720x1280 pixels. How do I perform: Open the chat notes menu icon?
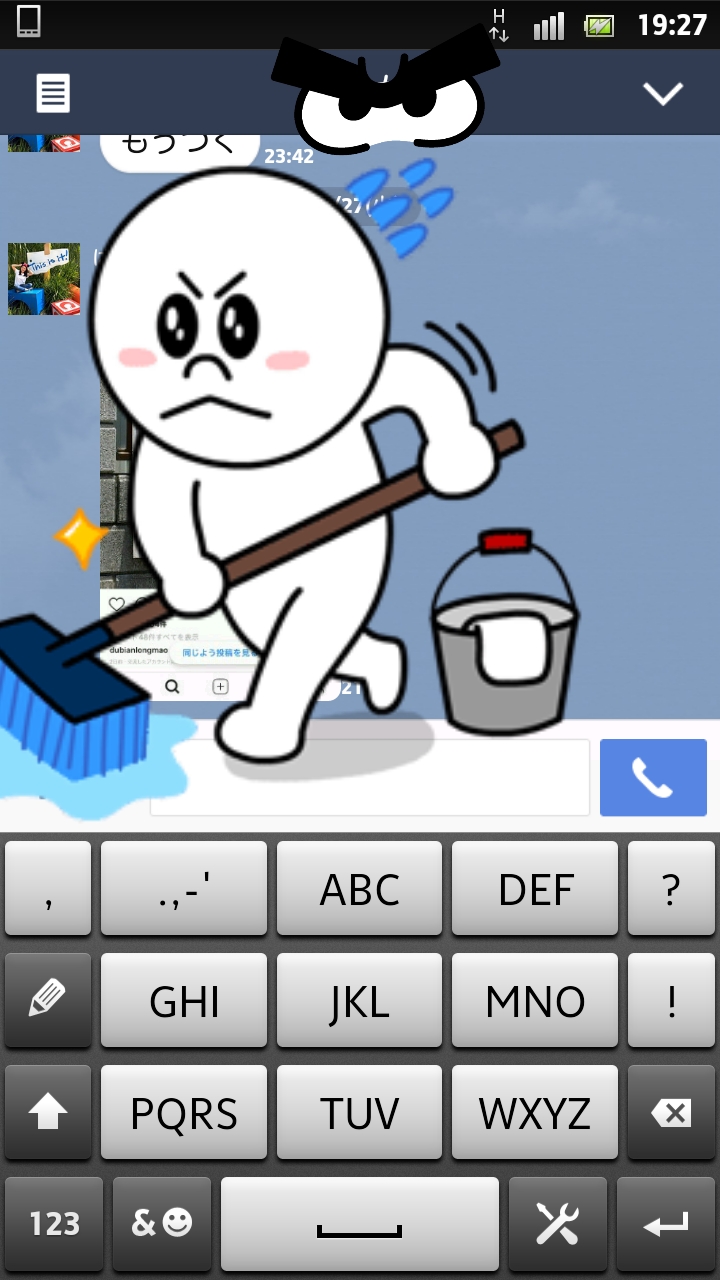(53, 93)
